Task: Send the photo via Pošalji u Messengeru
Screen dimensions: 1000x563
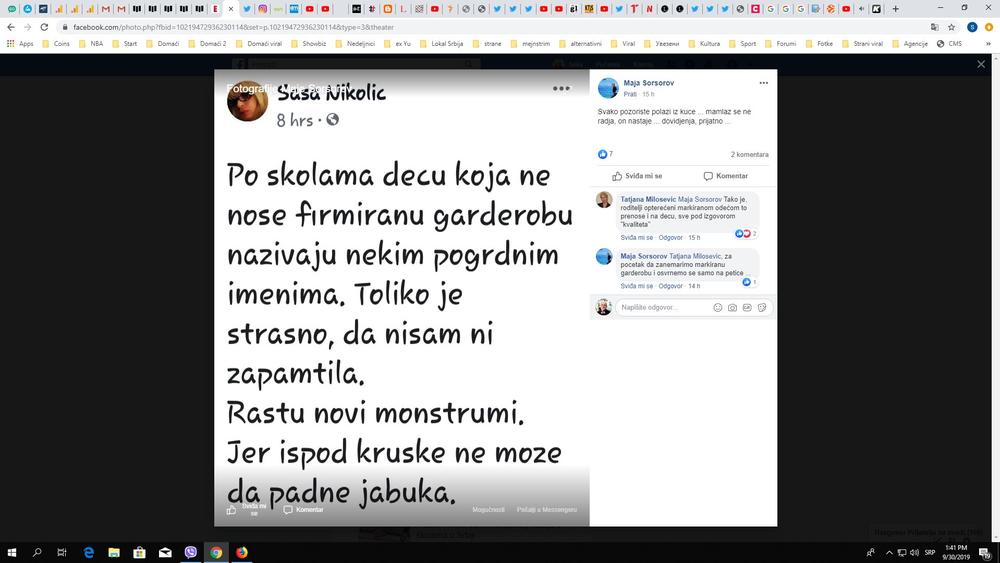Action: [546, 510]
